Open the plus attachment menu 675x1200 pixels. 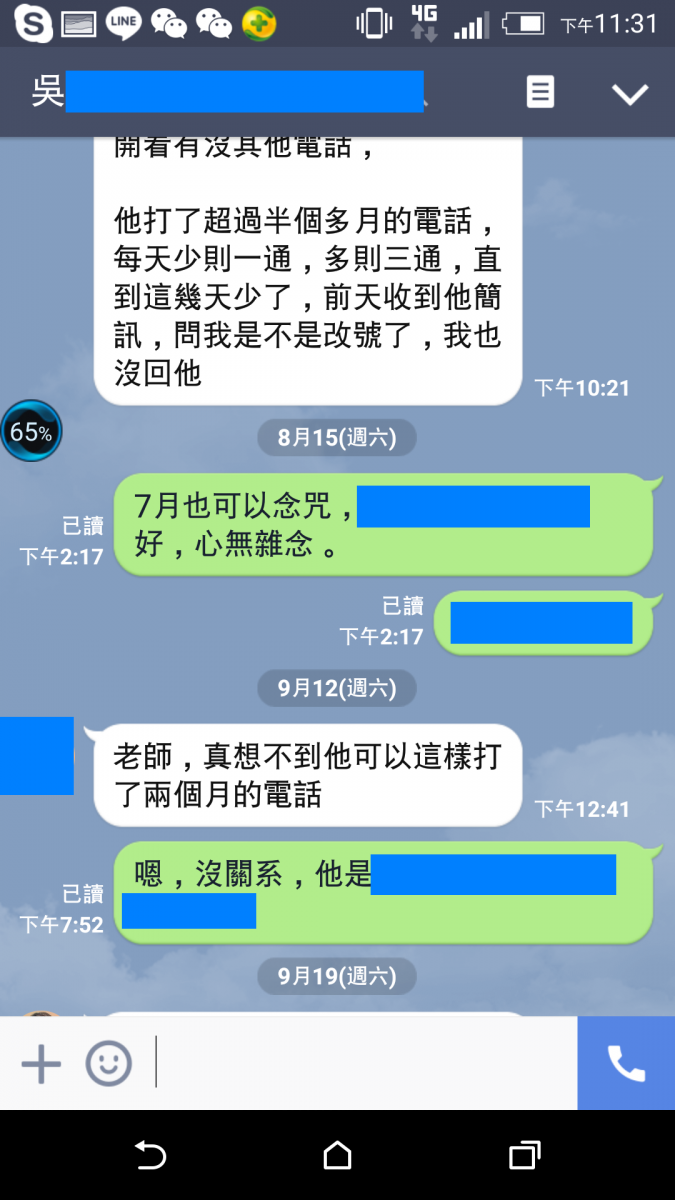coord(41,1063)
